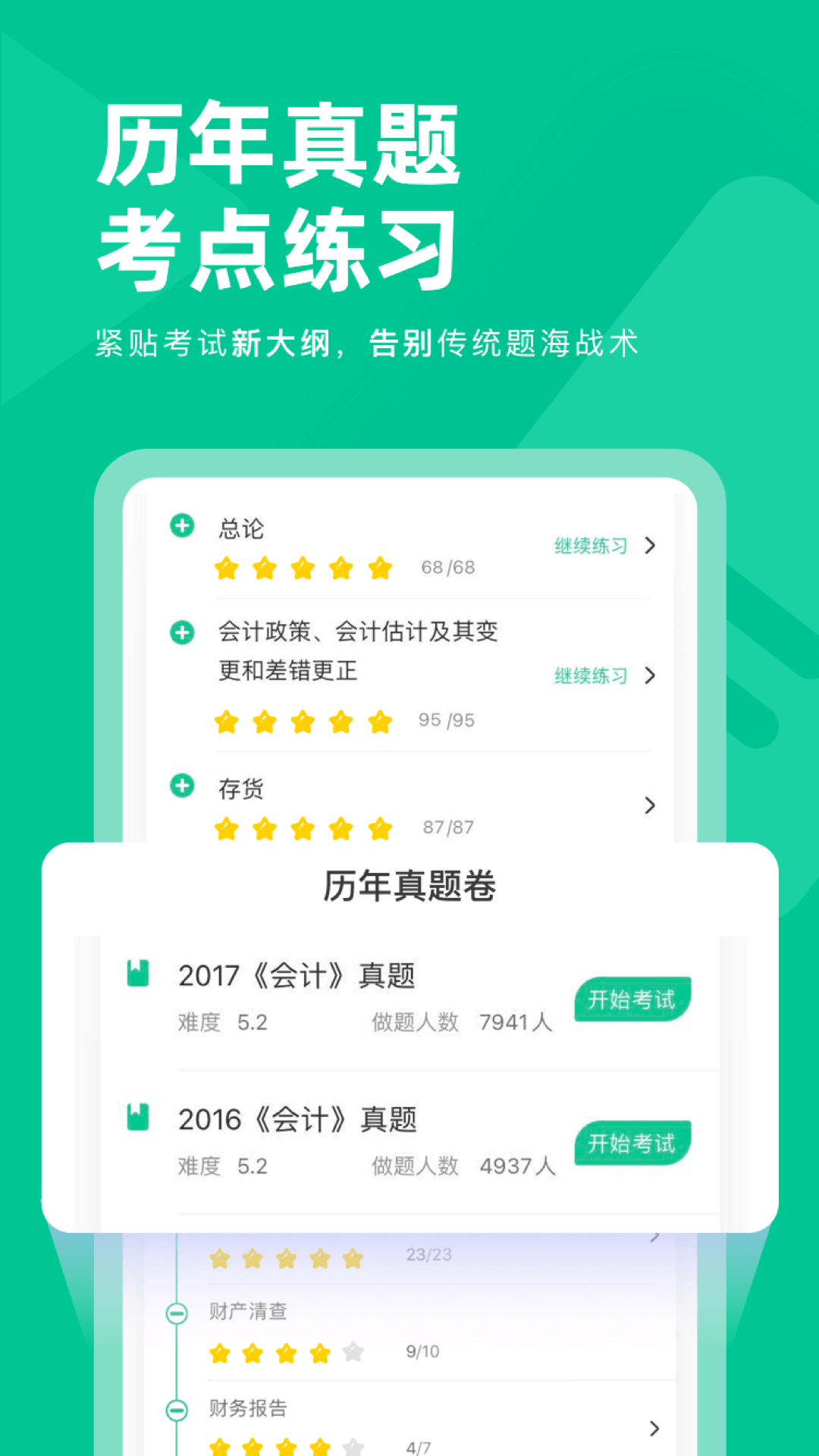819x1456 pixels.
Task: Tap the first star under 会计政策
Action: point(226,721)
